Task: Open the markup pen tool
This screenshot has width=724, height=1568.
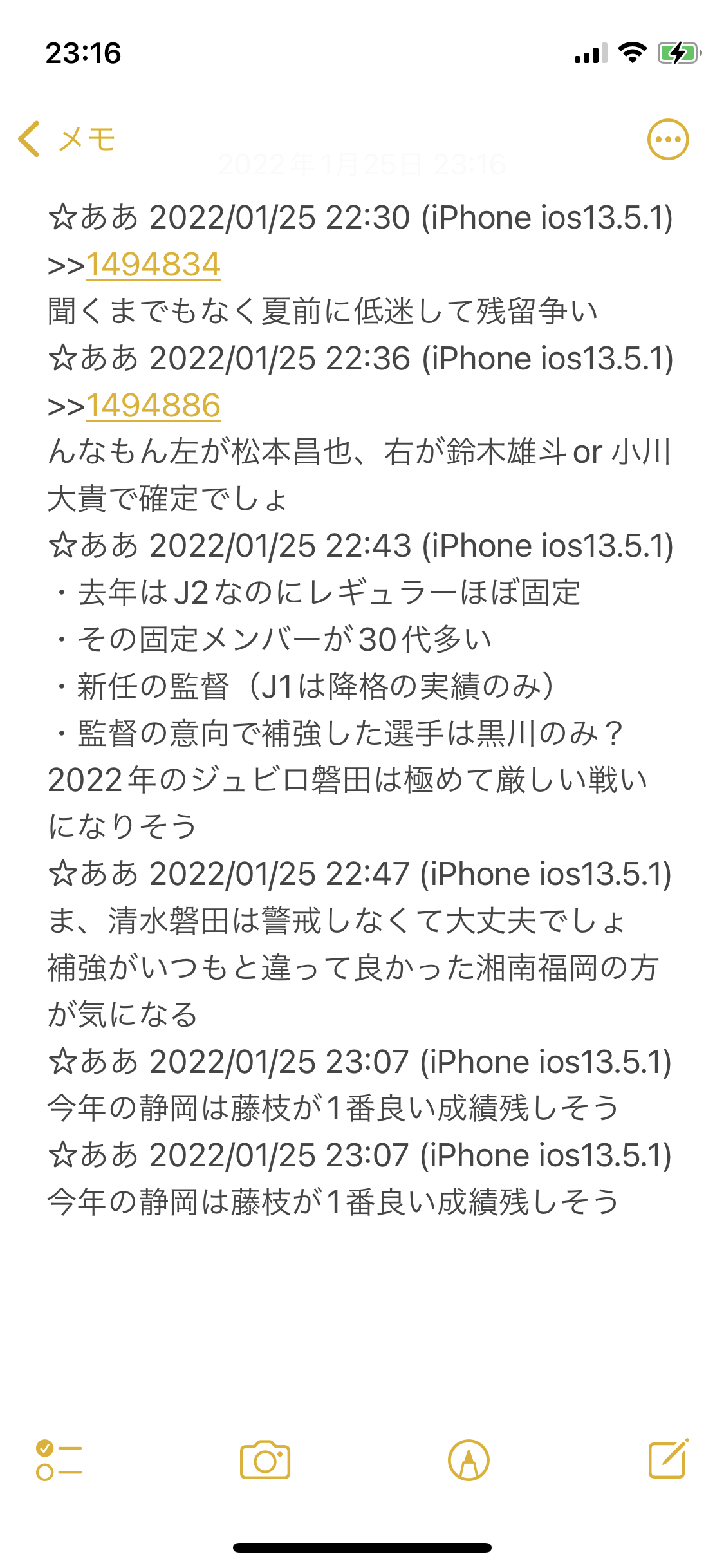Action: (469, 1460)
